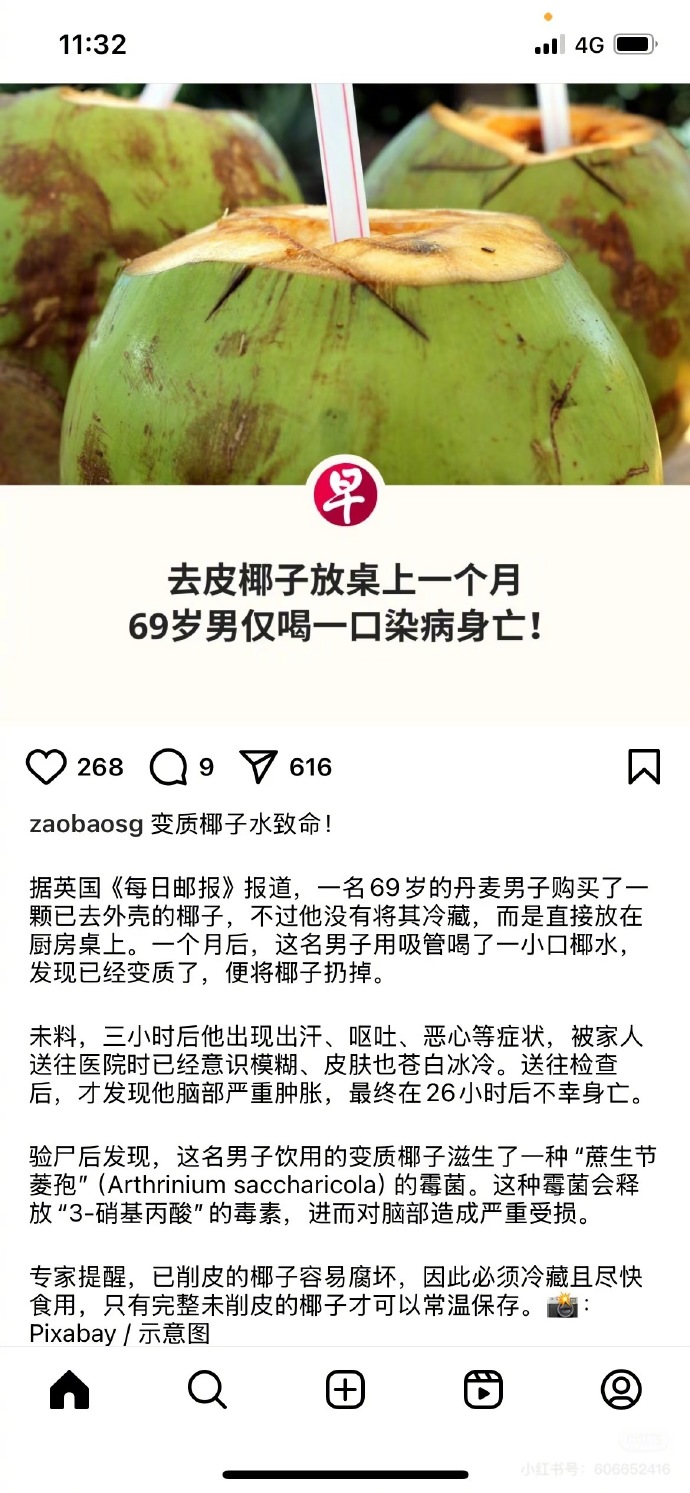Create a new post with plus icon
690x1493 pixels.
point(345,1390)
